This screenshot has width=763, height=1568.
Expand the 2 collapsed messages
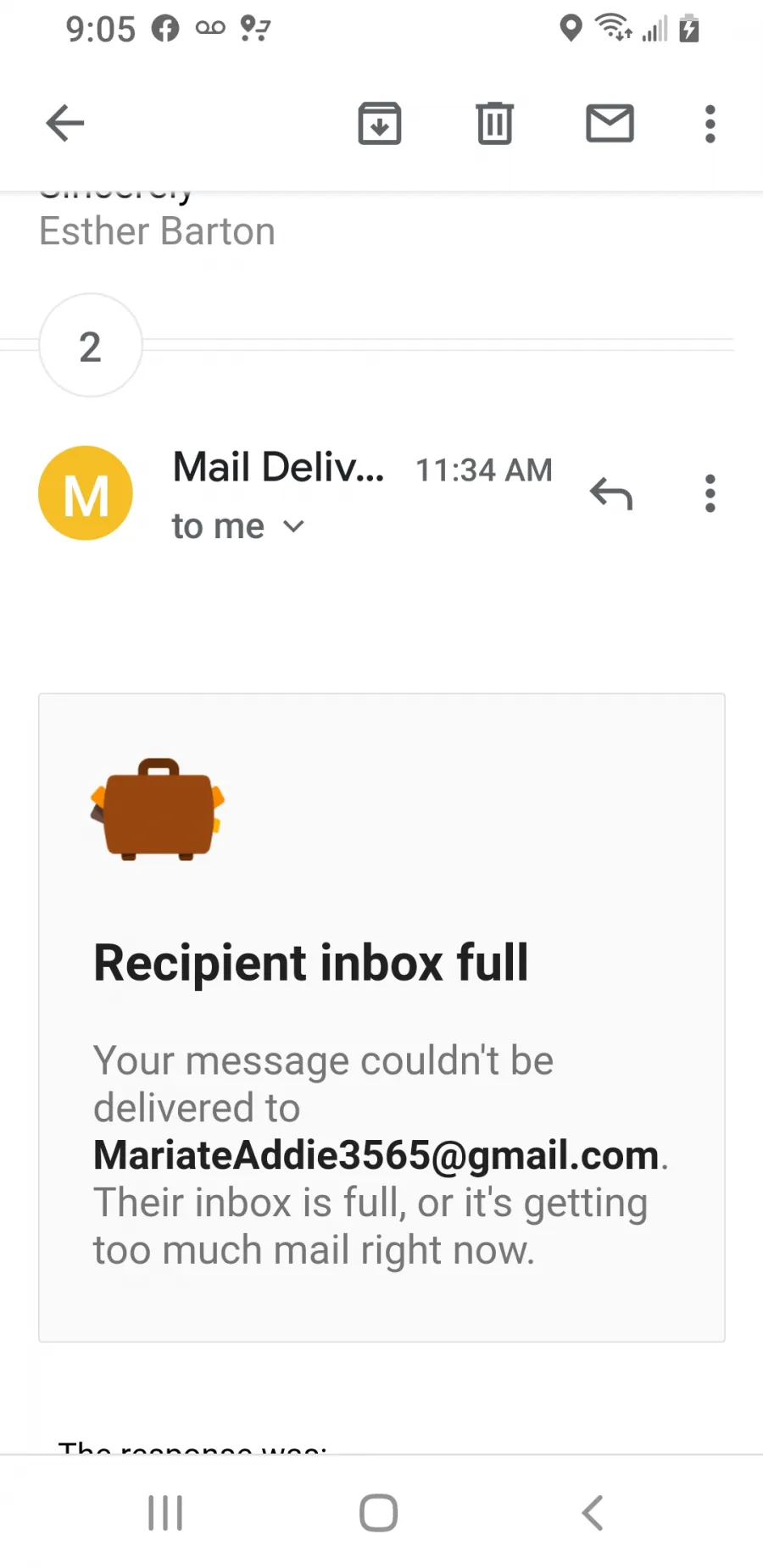(91, 346)
